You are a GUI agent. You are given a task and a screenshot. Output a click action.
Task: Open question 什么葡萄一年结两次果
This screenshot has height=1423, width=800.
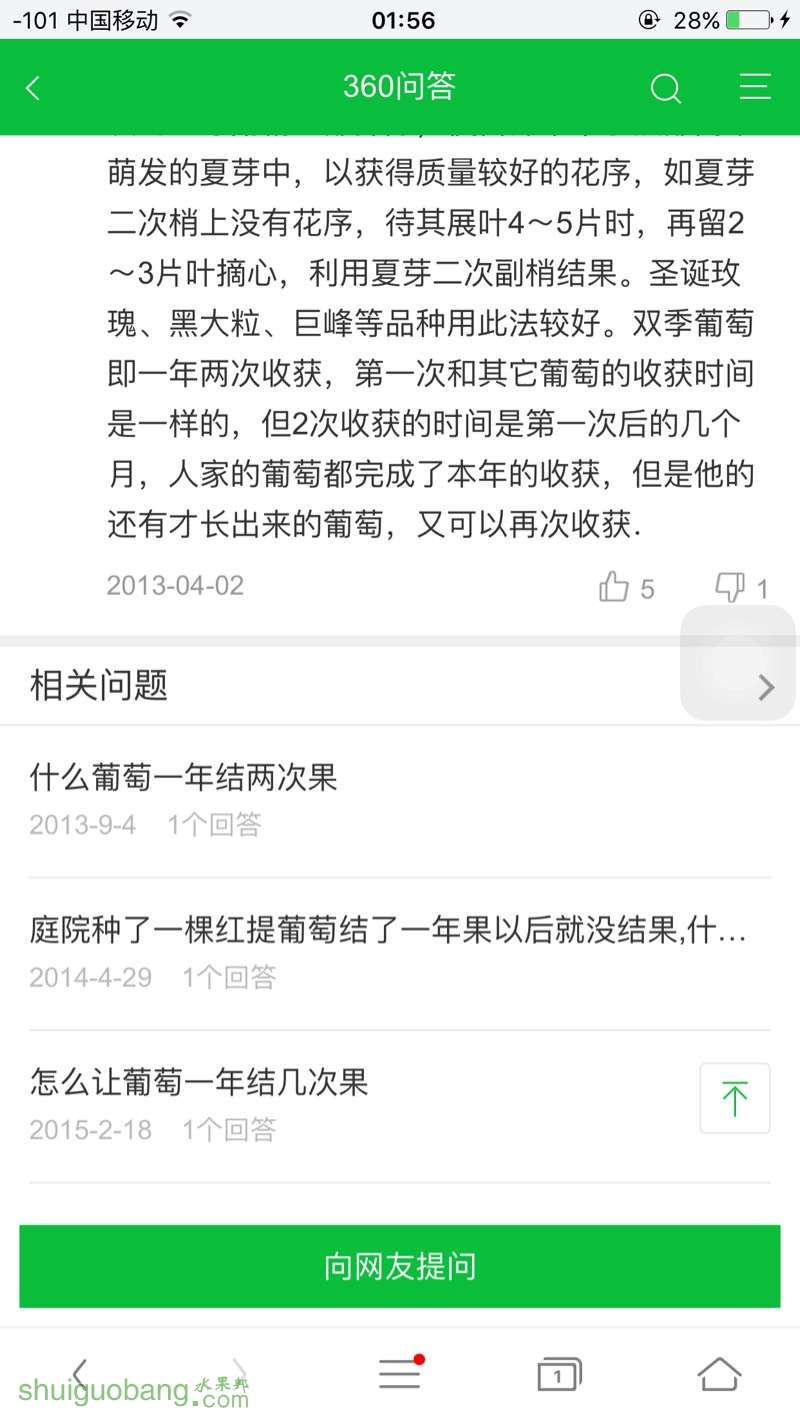pos(184,777)
